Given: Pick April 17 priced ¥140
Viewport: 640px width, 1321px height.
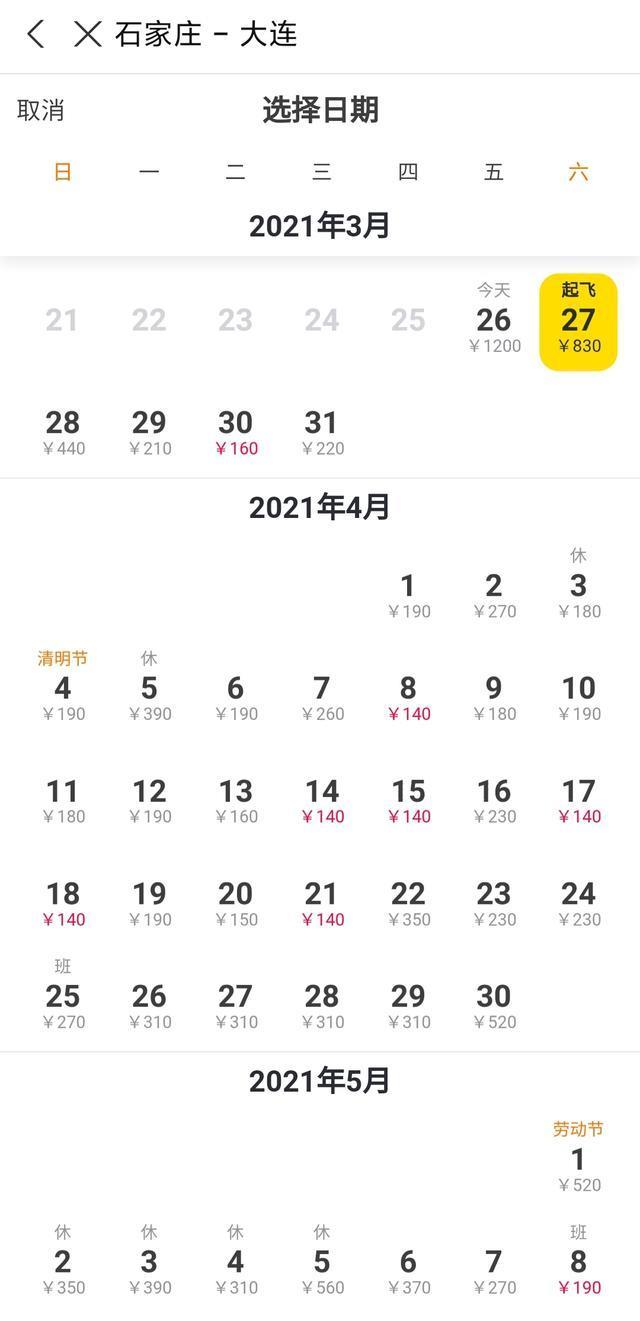Looking at the screenshot, I should 579,800.
